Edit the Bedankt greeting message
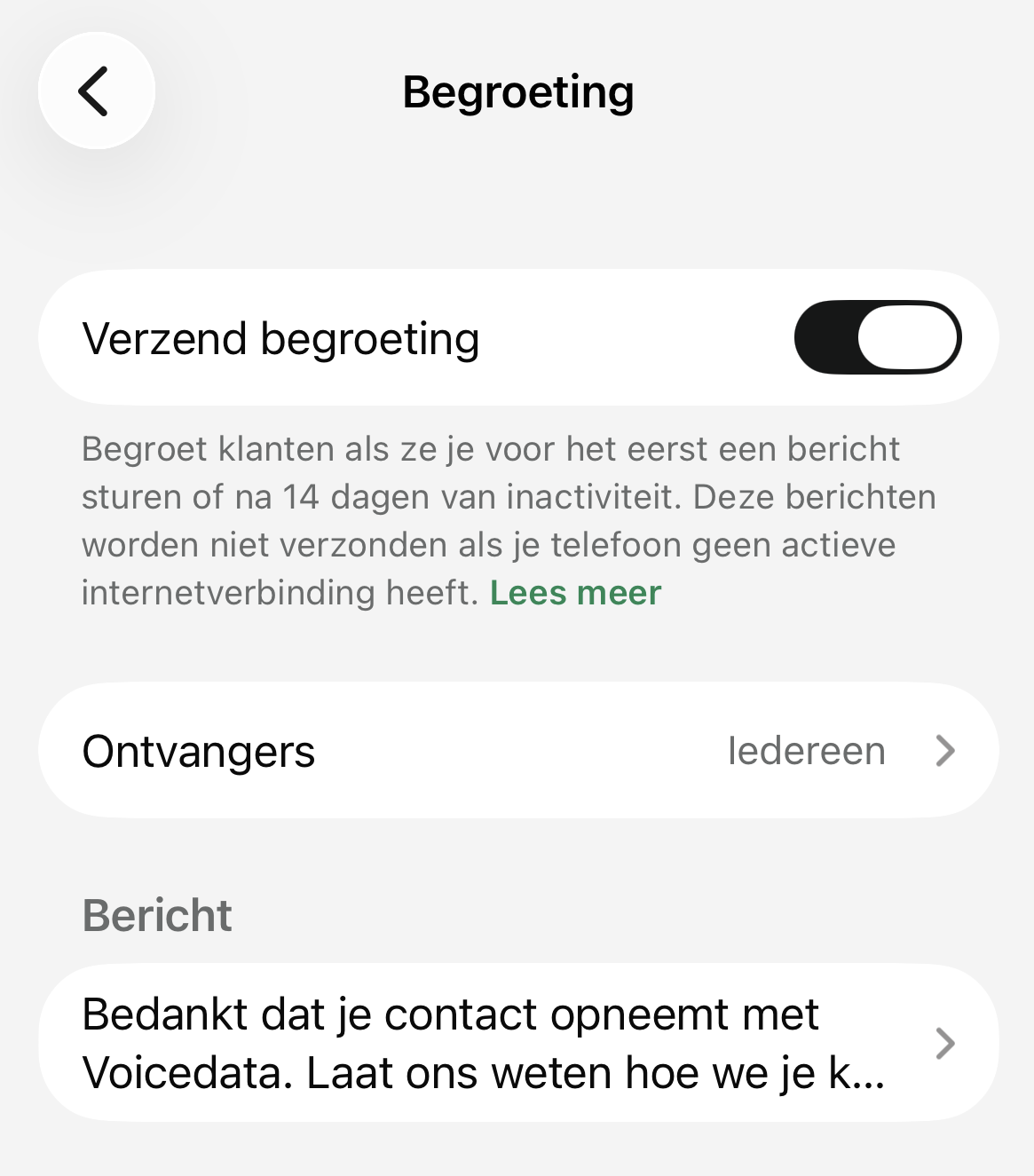Viewport: 1034px width, 1176px height. tap(518, 1043)
